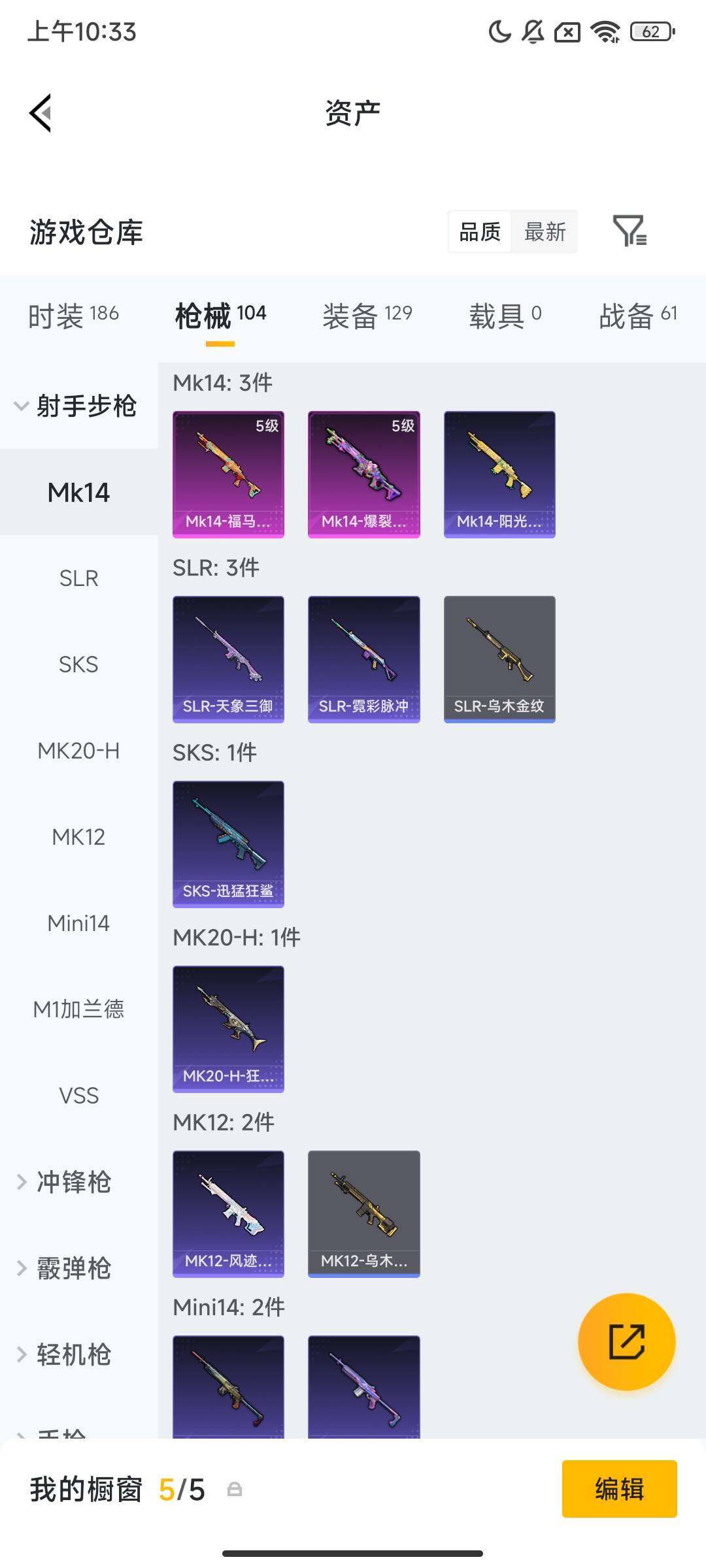Switch to the 装备 tab
The width and height of the screenshot is (706, 1568).
[367, 315]
